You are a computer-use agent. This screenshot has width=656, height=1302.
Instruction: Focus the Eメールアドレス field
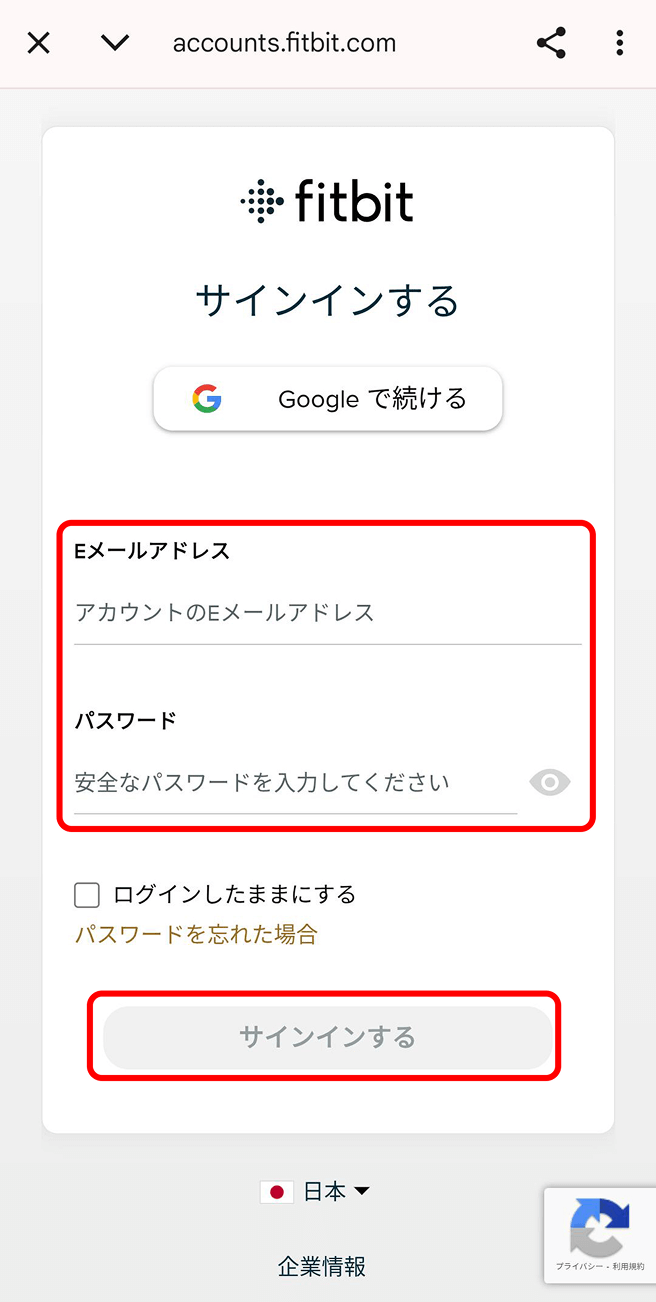click(x=328, y=613)
